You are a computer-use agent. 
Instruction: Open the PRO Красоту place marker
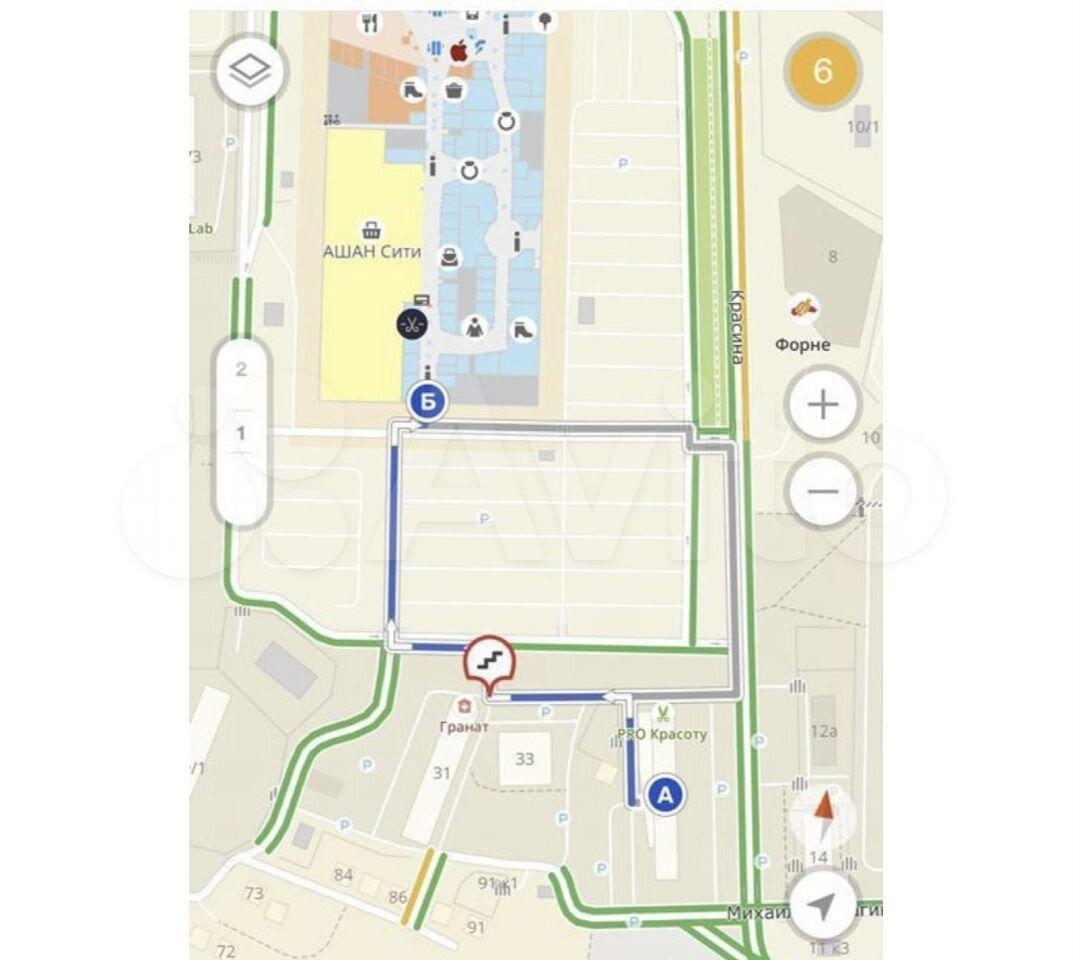click(x=661, y=714)
